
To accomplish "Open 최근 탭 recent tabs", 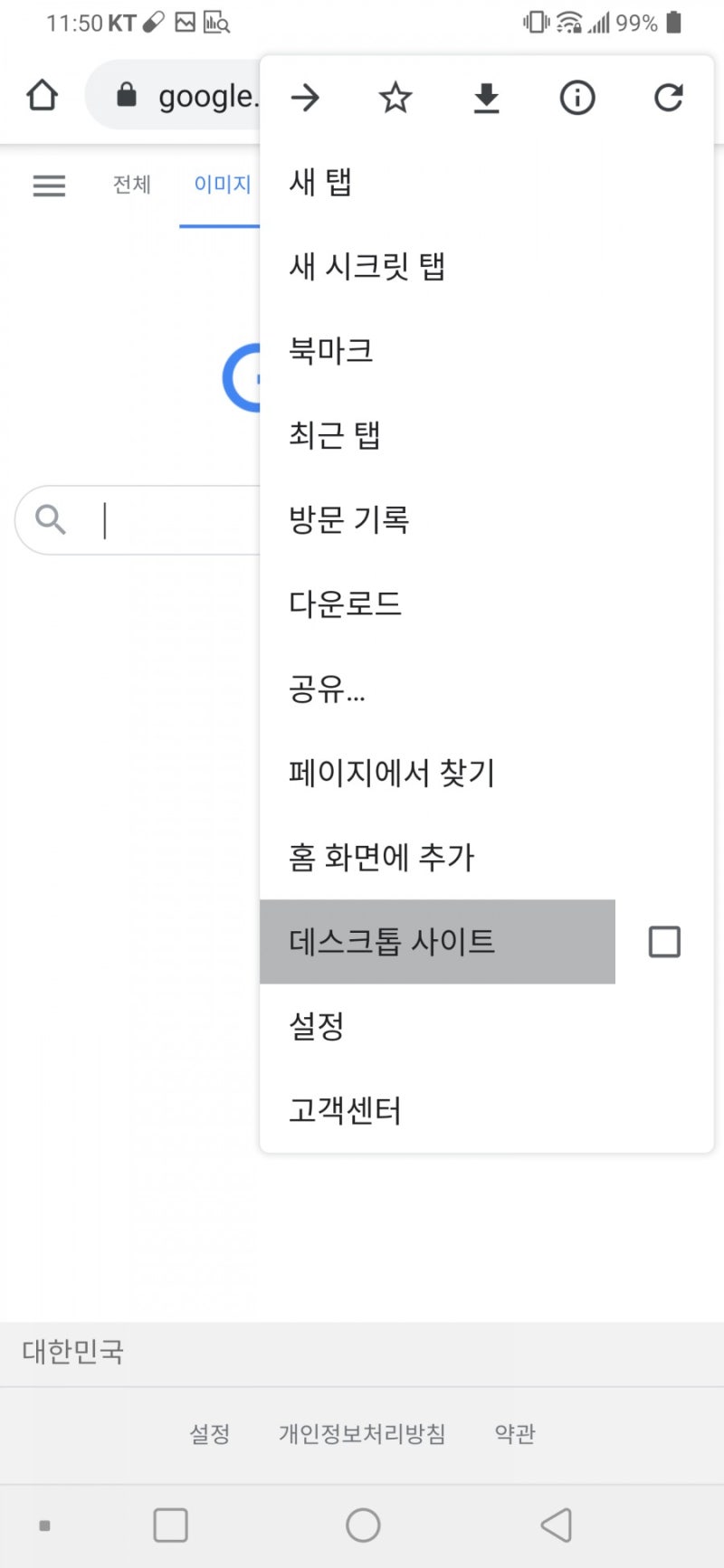I will click(x=487, y=434).
